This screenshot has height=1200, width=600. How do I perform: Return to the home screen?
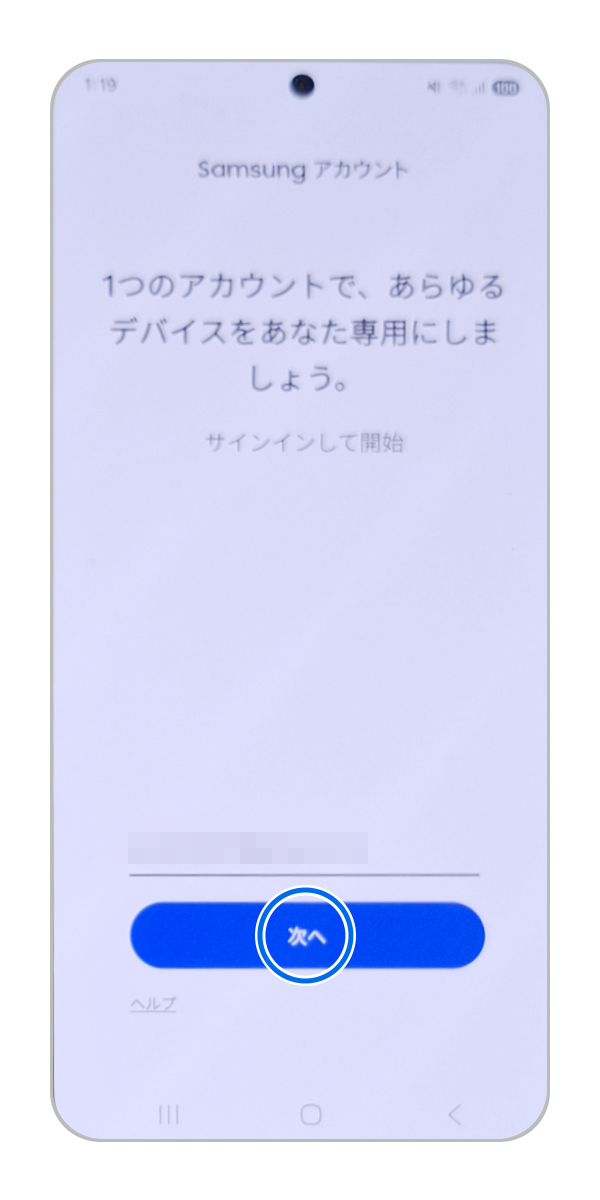coord(311,1114)
